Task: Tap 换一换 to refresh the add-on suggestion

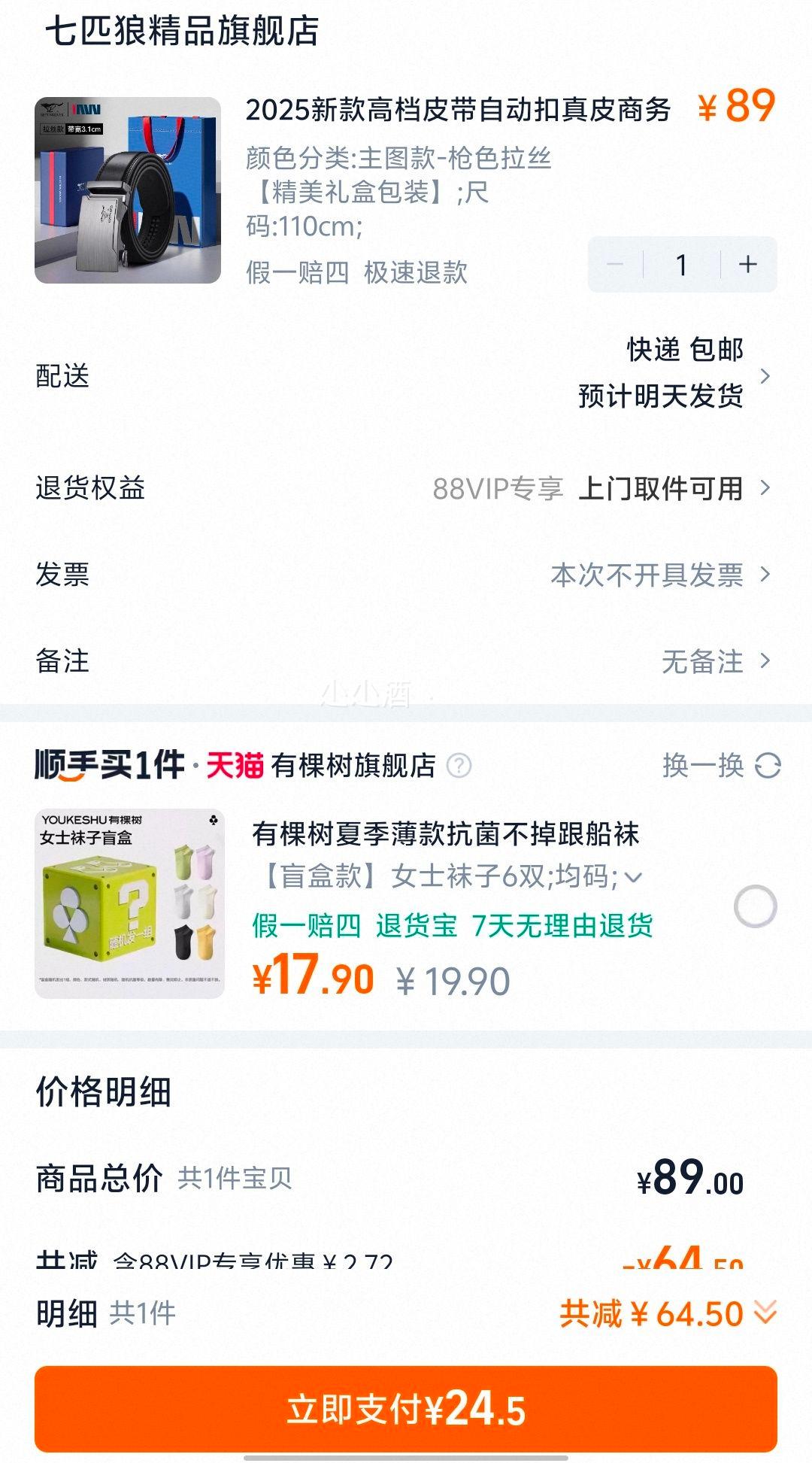Action: pos(721,766)
